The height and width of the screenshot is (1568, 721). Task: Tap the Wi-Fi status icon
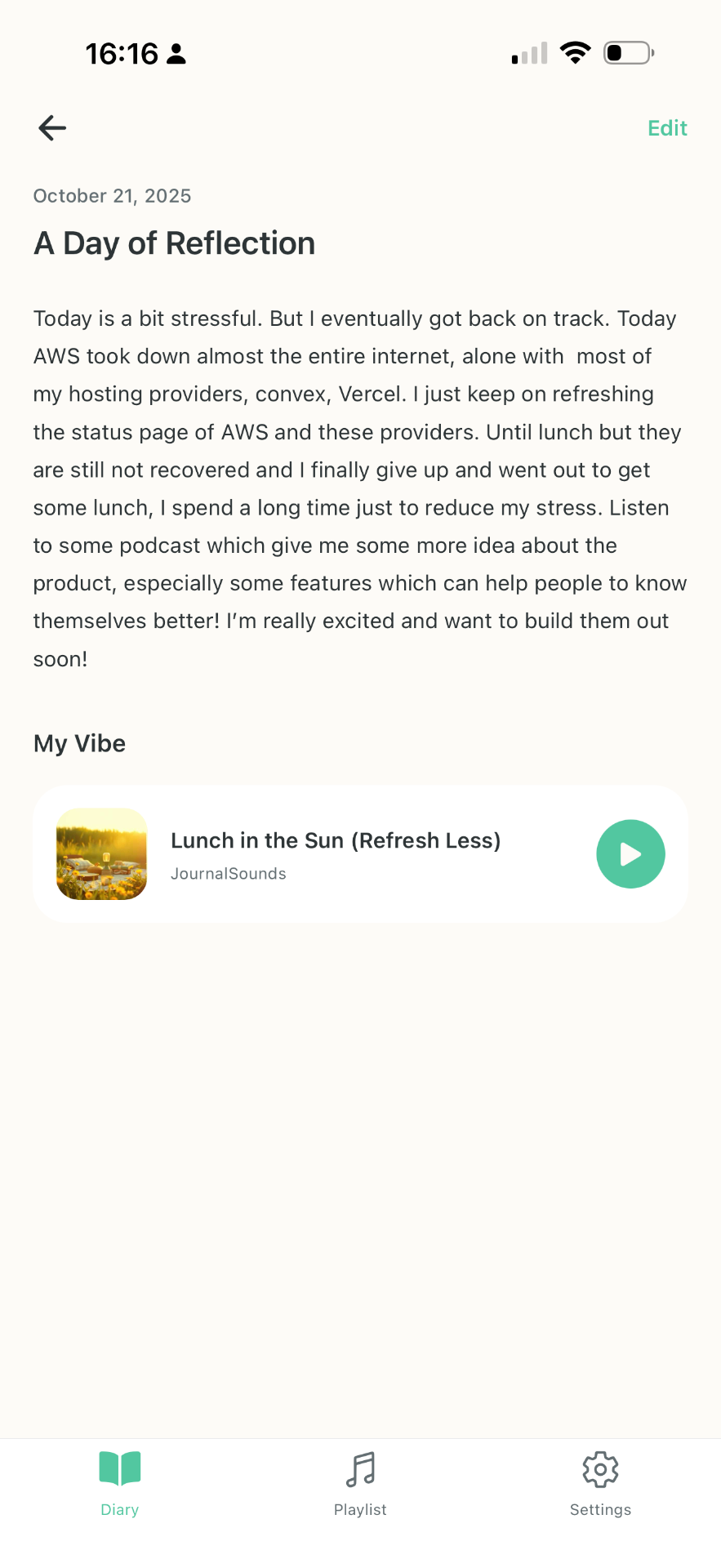pos(574,51)
